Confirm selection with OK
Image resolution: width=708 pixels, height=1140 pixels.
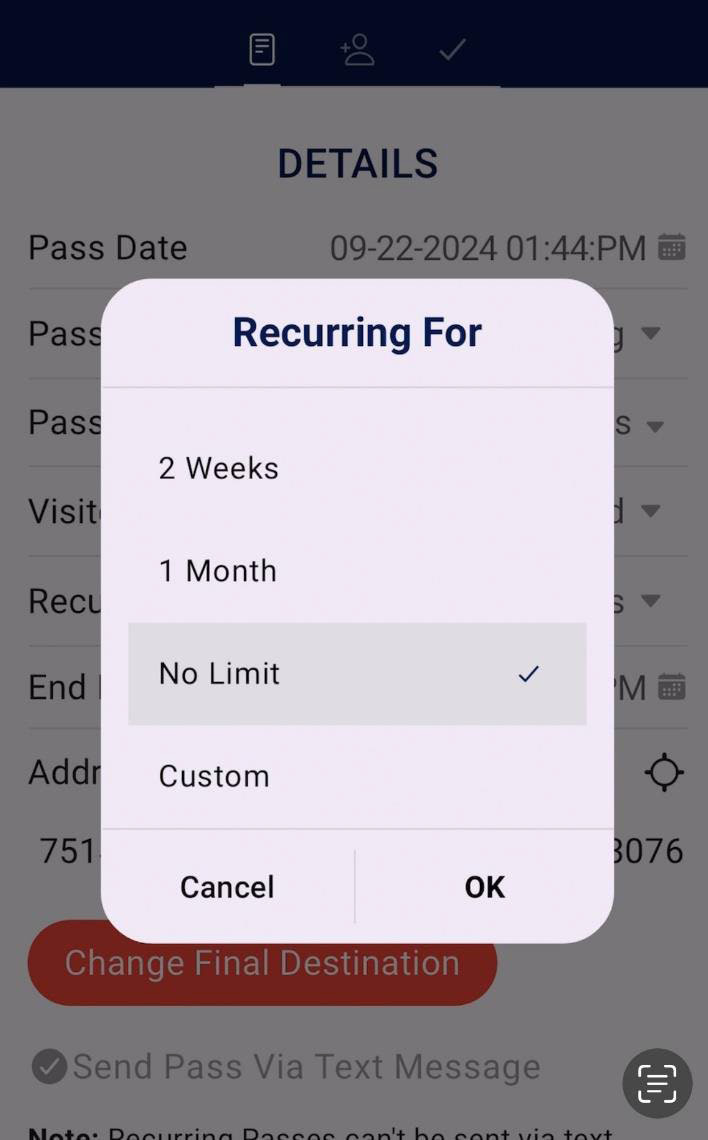[x=485, y=887]
